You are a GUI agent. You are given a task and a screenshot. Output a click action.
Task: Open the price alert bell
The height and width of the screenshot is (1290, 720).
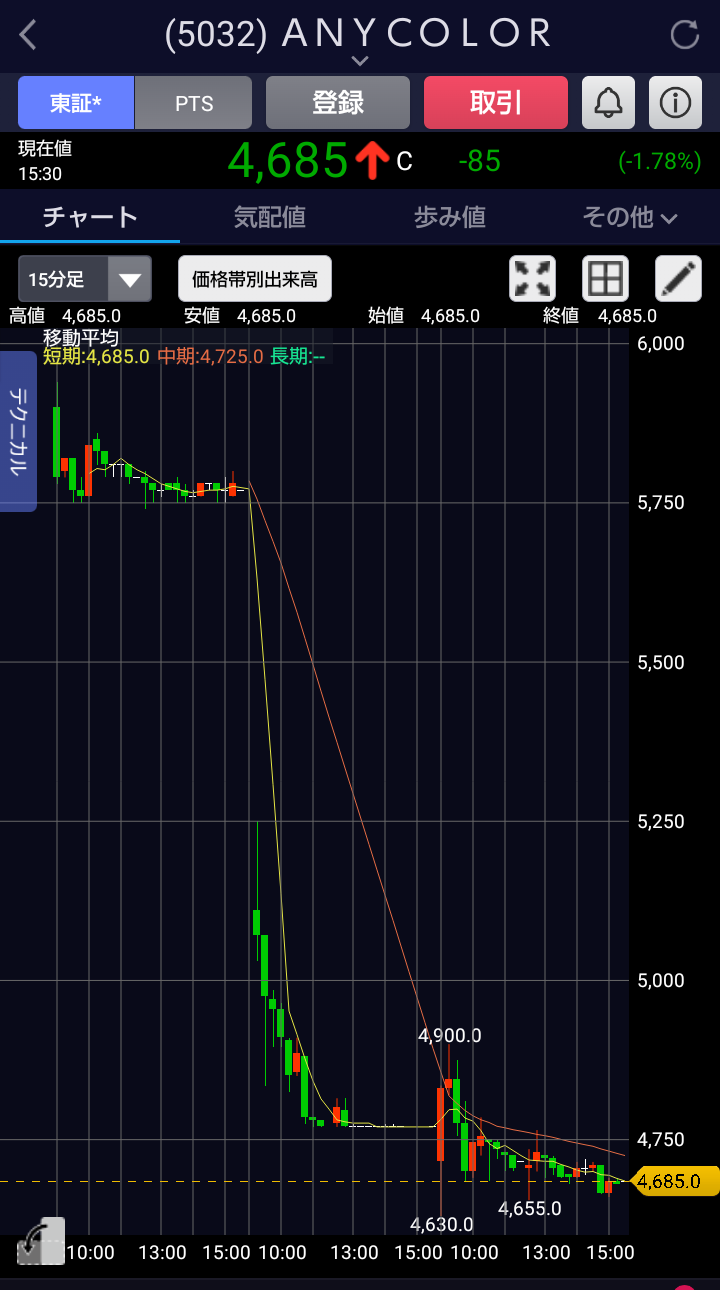click(x=609, y=103)
